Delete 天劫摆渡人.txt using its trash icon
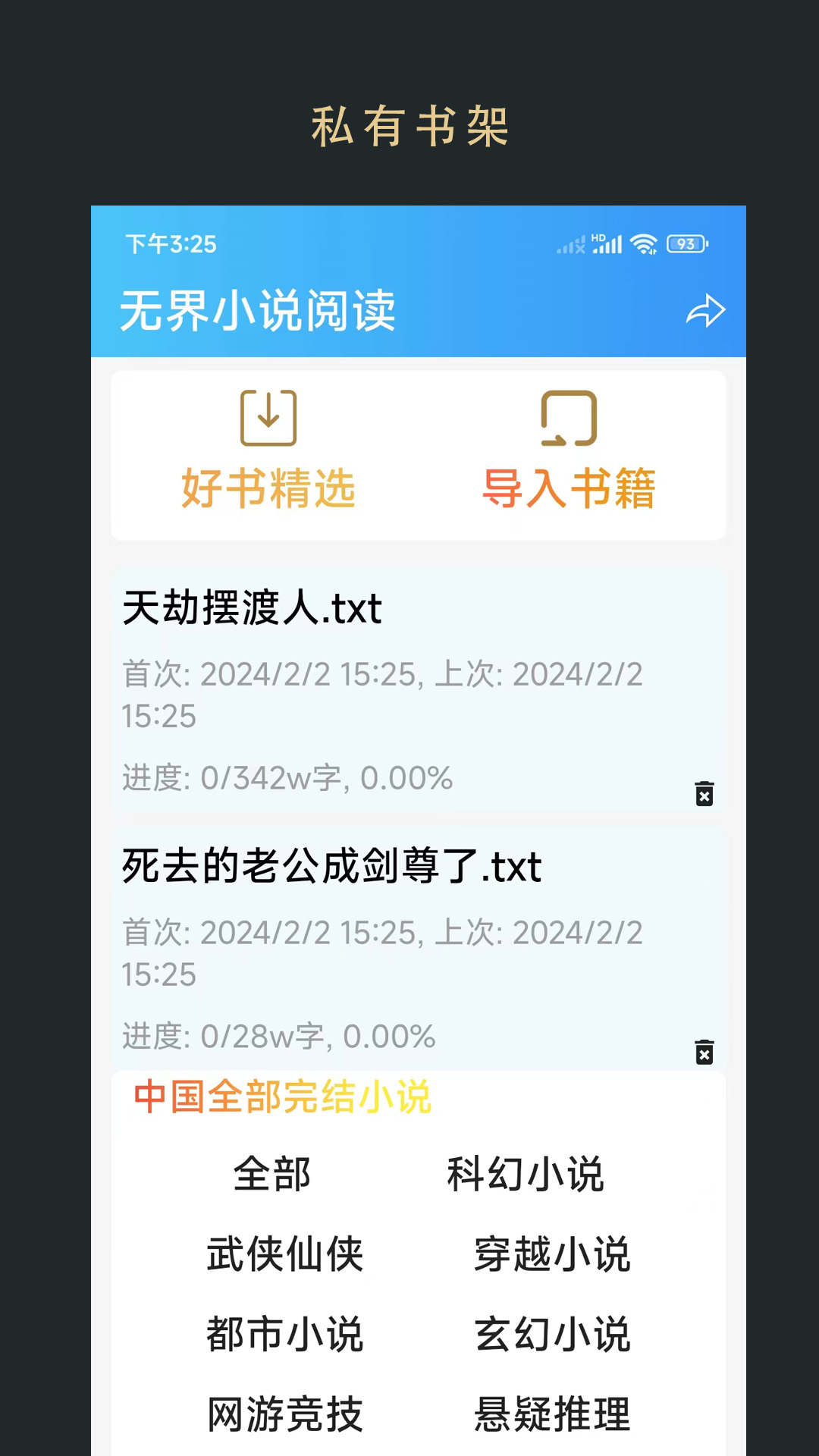Screen dimensions: 819x1456 point(704,795)
